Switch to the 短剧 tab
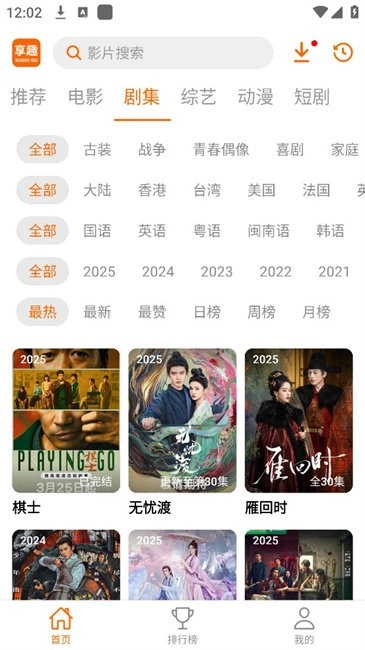365x650 pixels. 312,97
